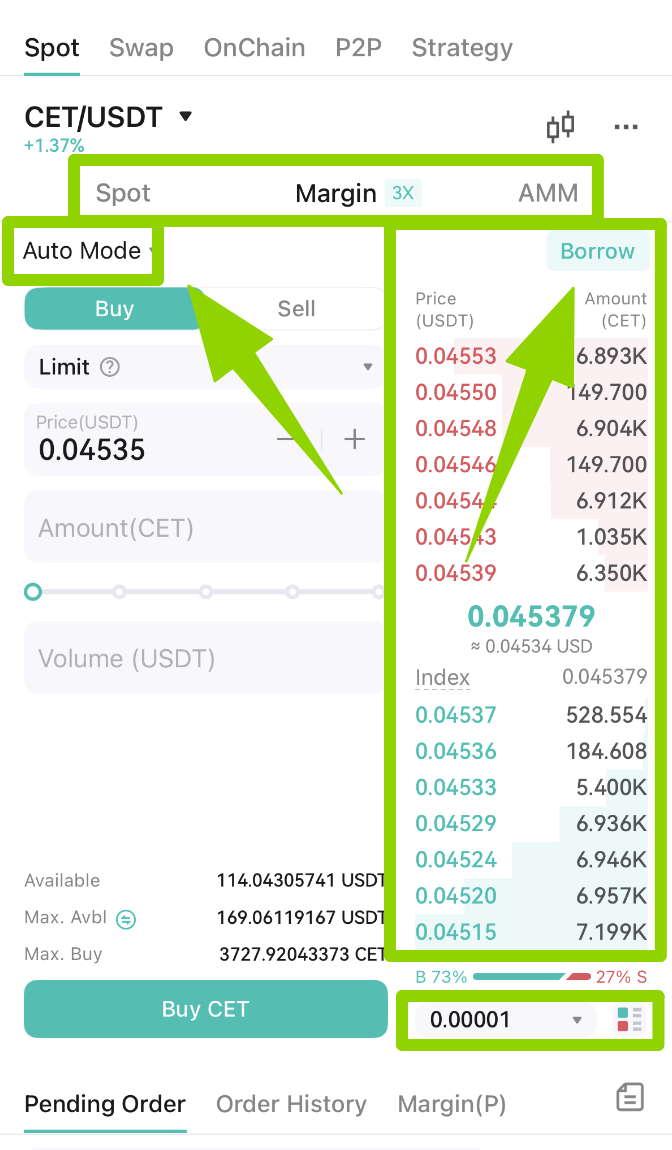This screenshot has width=672, height=1150.
Task: View the Order History tab
Action: (x=291, y=1104)
